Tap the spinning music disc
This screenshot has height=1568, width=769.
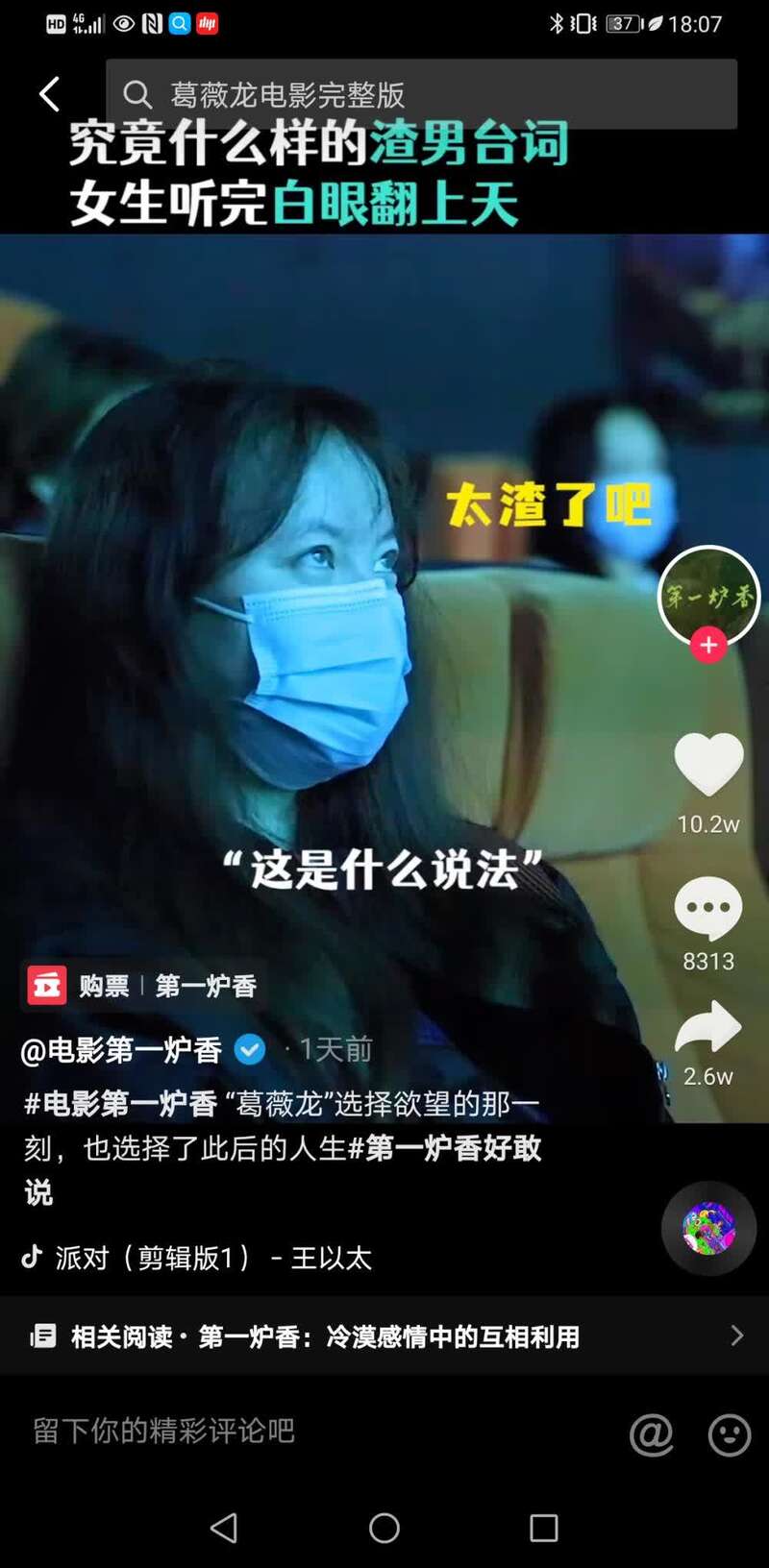click(x=708, y=1228)
